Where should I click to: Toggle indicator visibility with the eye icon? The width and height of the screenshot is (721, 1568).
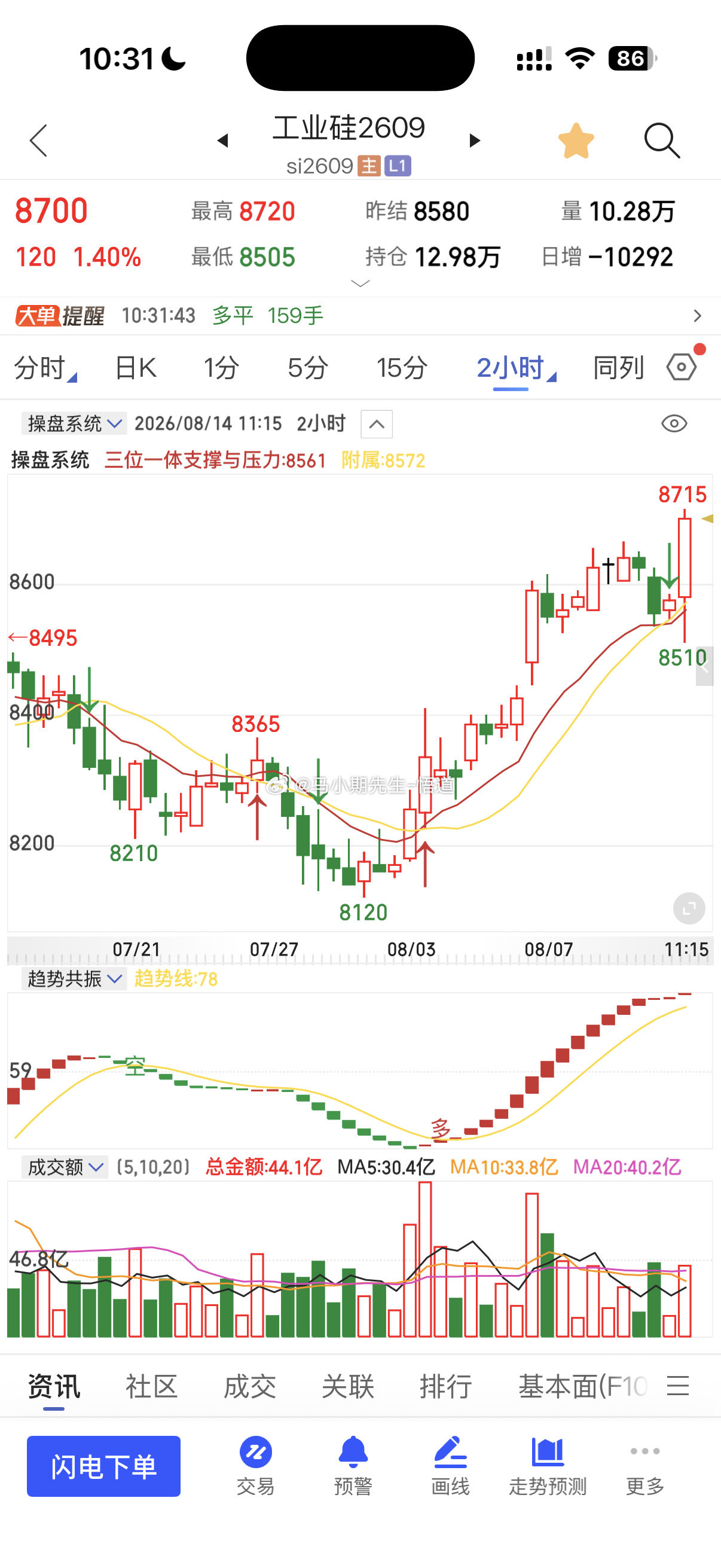pos(674,423)
